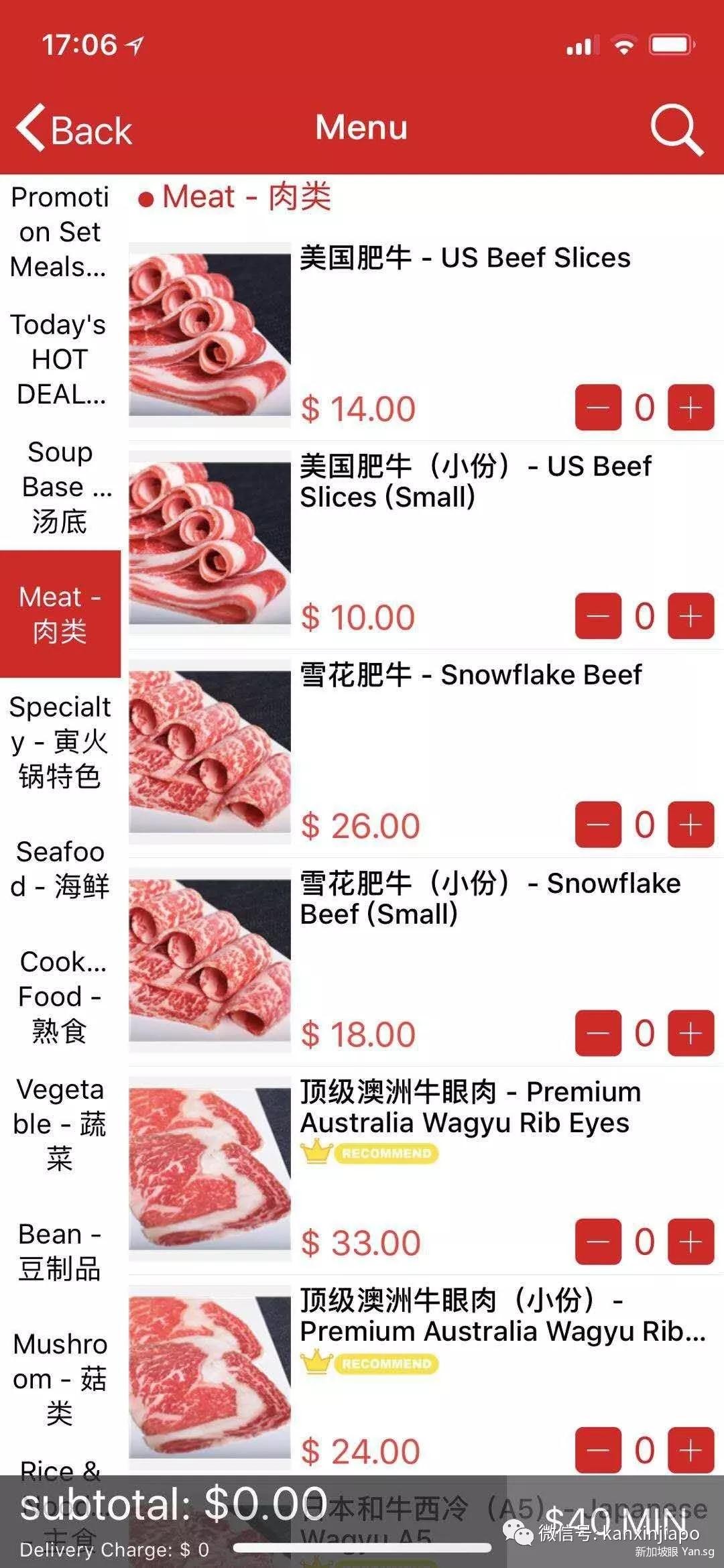
Task: View the Mushroom 菇类 category
Action: pos(60,1378)
